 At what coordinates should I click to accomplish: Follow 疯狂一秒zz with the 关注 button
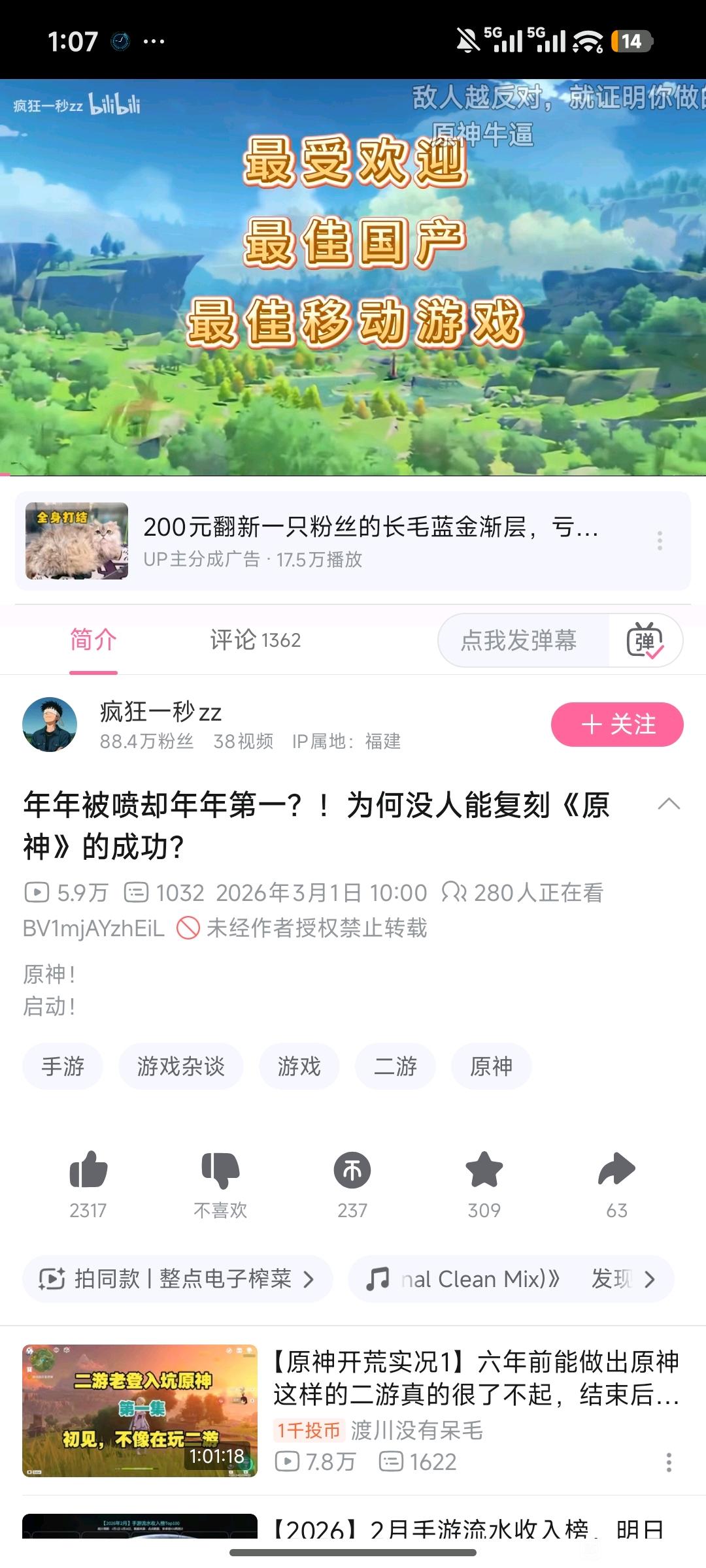click(617, 725)
